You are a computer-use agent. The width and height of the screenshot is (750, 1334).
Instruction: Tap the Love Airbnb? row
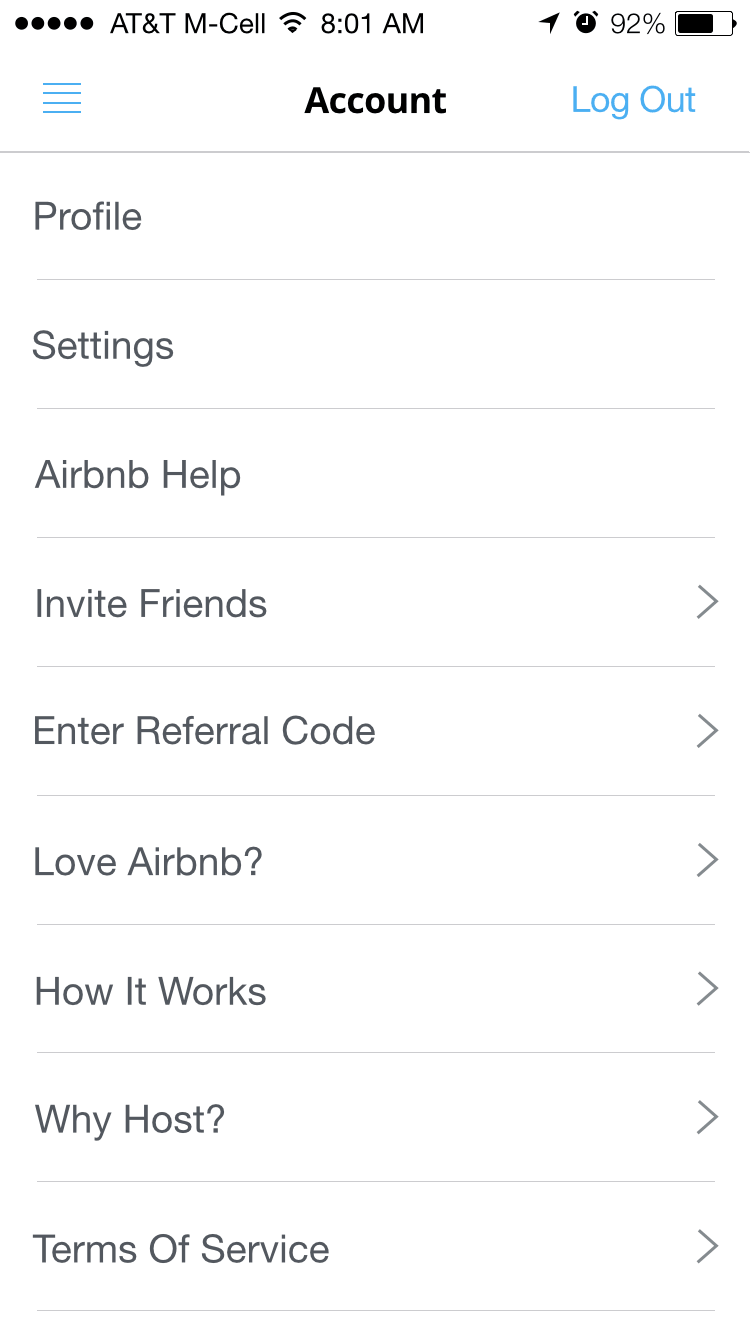[x=375, y=861]
